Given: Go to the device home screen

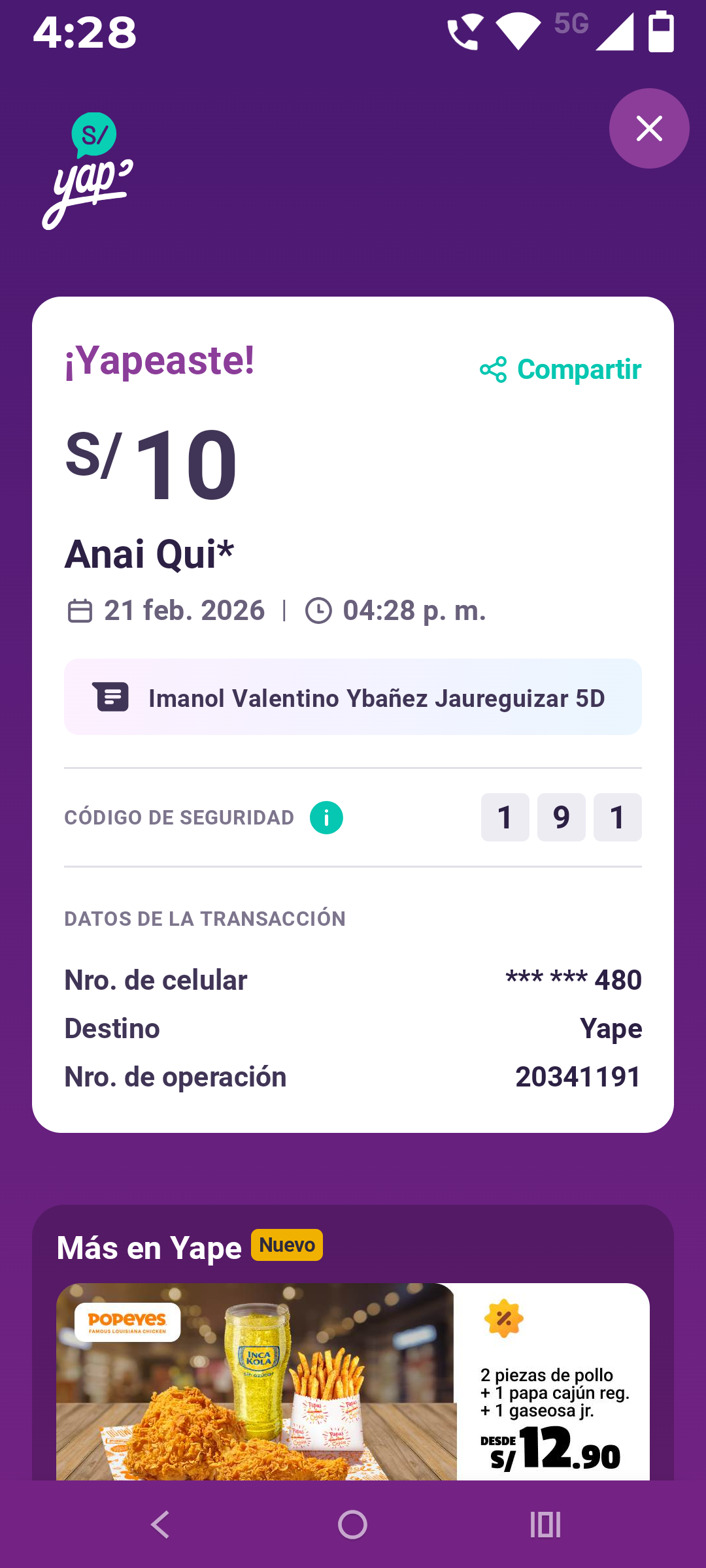Looking at the screenshot, I should [352, 1525].
